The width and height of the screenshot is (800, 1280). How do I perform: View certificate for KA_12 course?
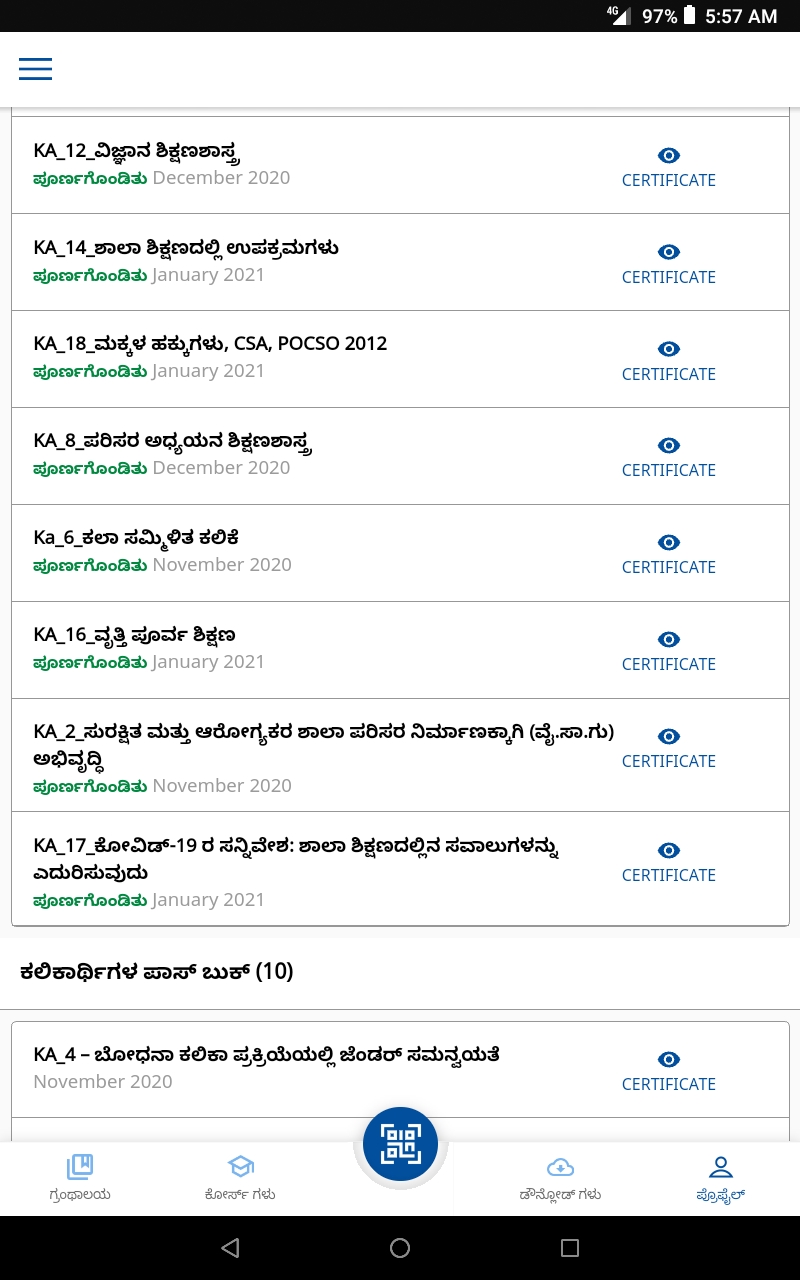pyautogui.click(x=669, y=168)
